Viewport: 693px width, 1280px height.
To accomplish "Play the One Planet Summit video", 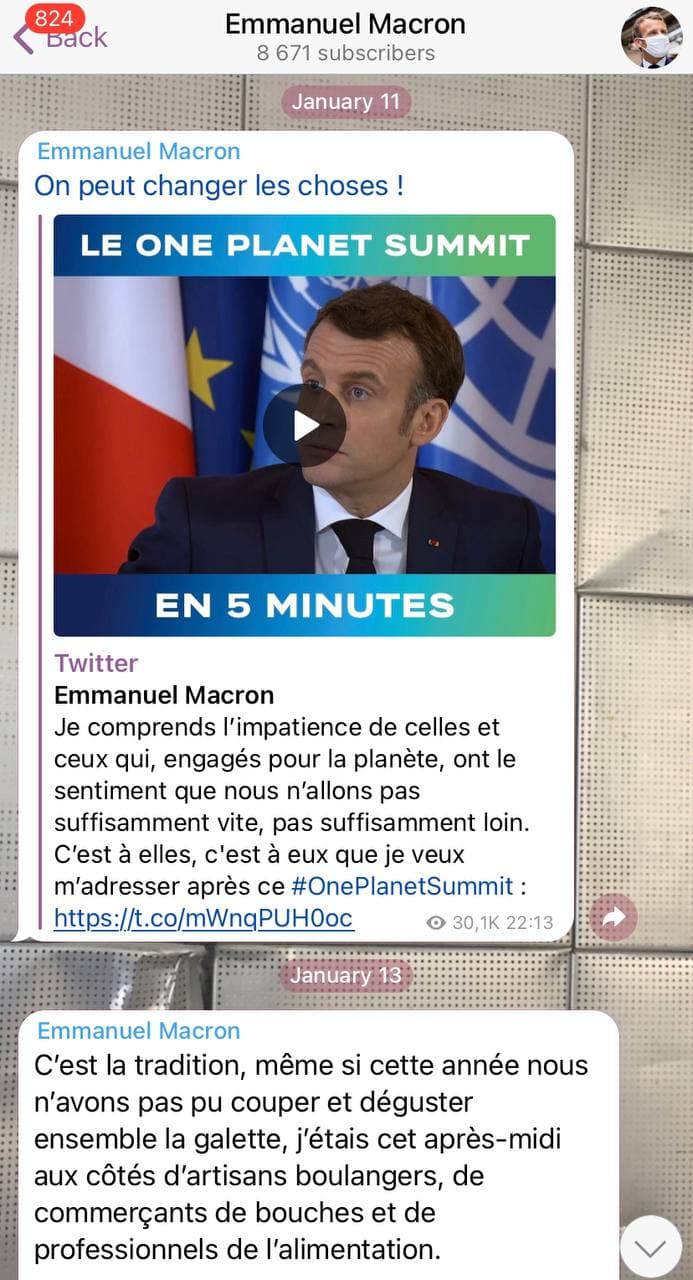I will (304, 425).
